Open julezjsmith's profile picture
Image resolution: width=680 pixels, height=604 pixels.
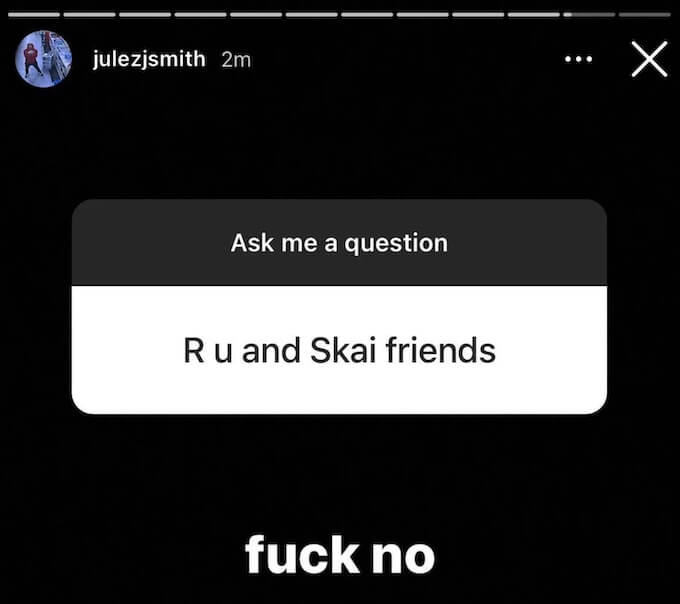[43, 58]
